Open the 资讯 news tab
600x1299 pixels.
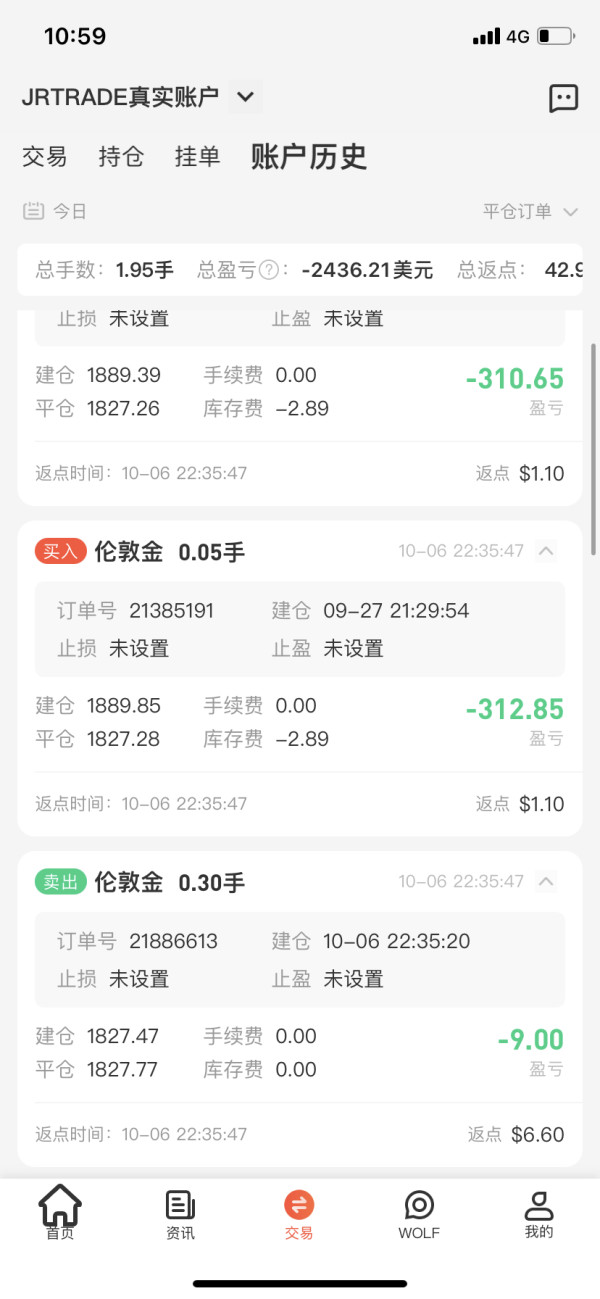(180, 1214)
